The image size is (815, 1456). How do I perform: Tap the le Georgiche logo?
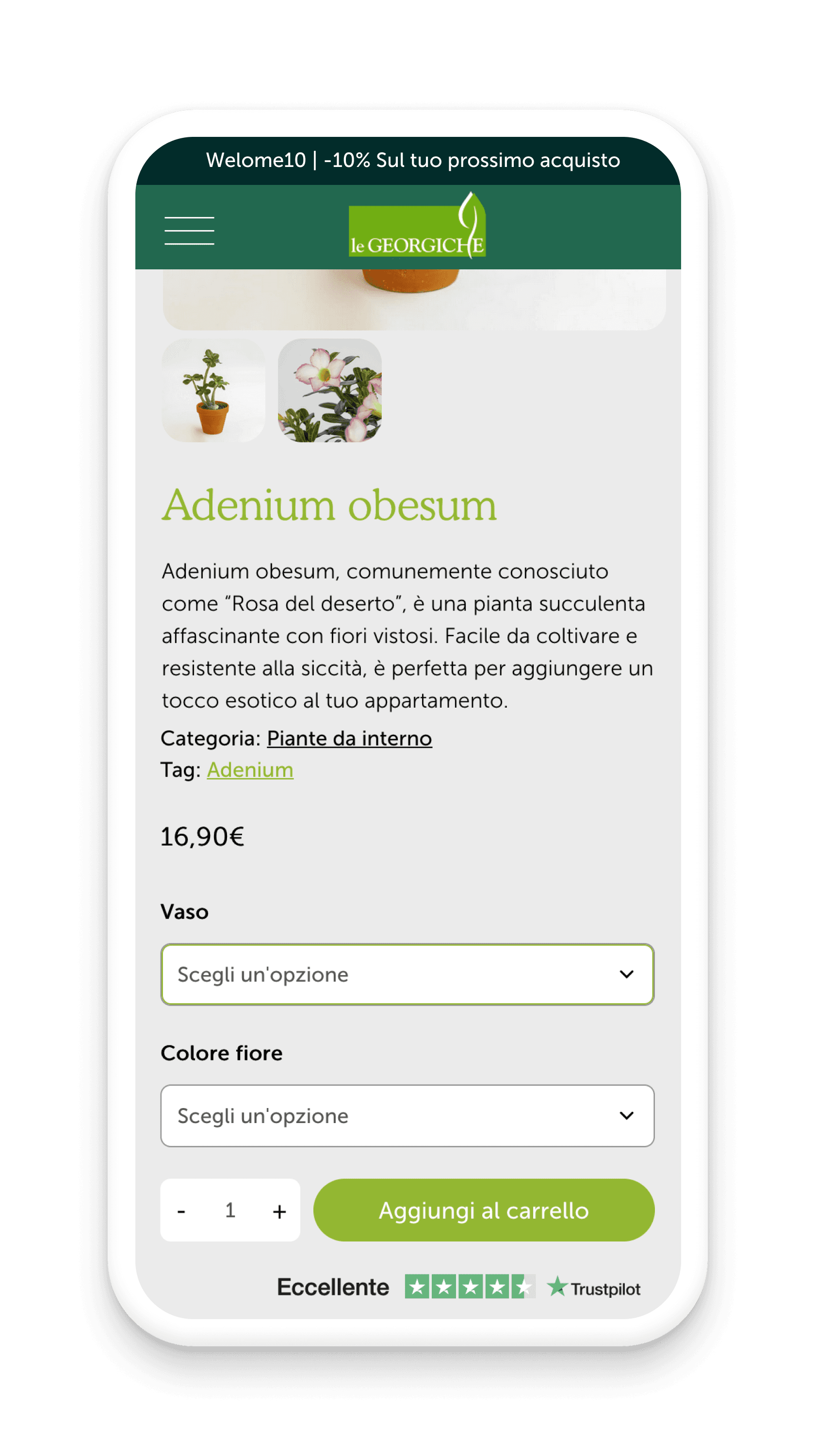pyautogui.click(x=417, y=227)
